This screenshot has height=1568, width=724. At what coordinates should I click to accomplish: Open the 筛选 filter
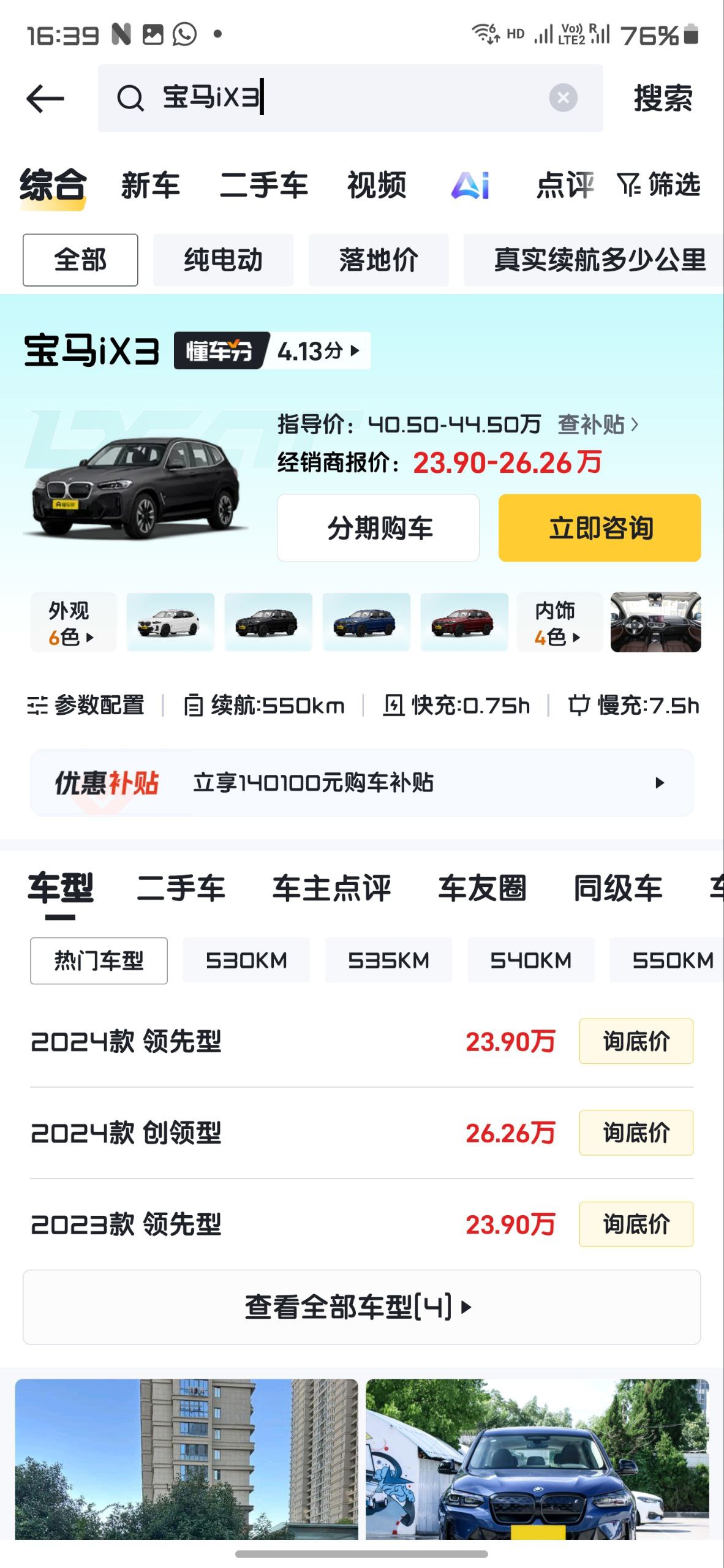click(659, 185)
